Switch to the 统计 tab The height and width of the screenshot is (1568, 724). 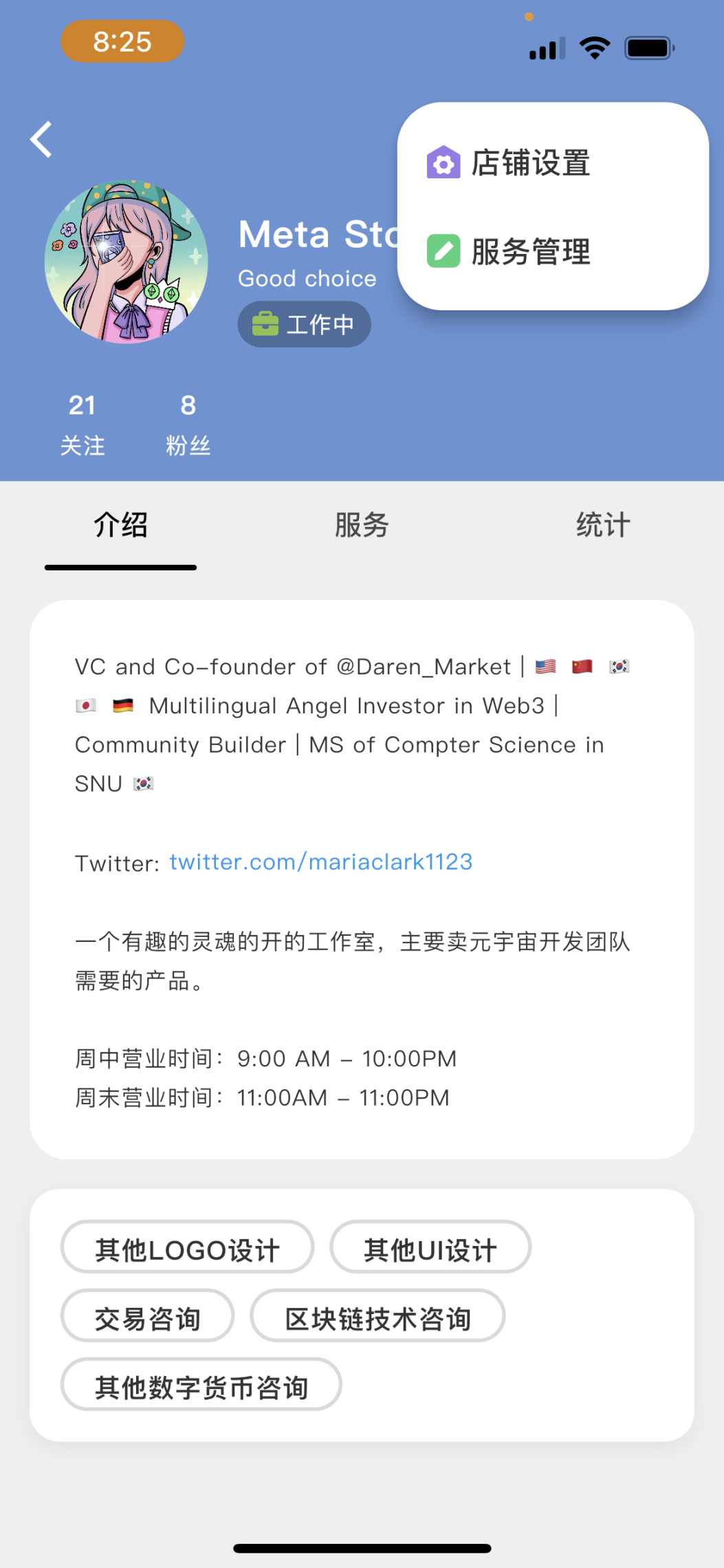(603, 526)
